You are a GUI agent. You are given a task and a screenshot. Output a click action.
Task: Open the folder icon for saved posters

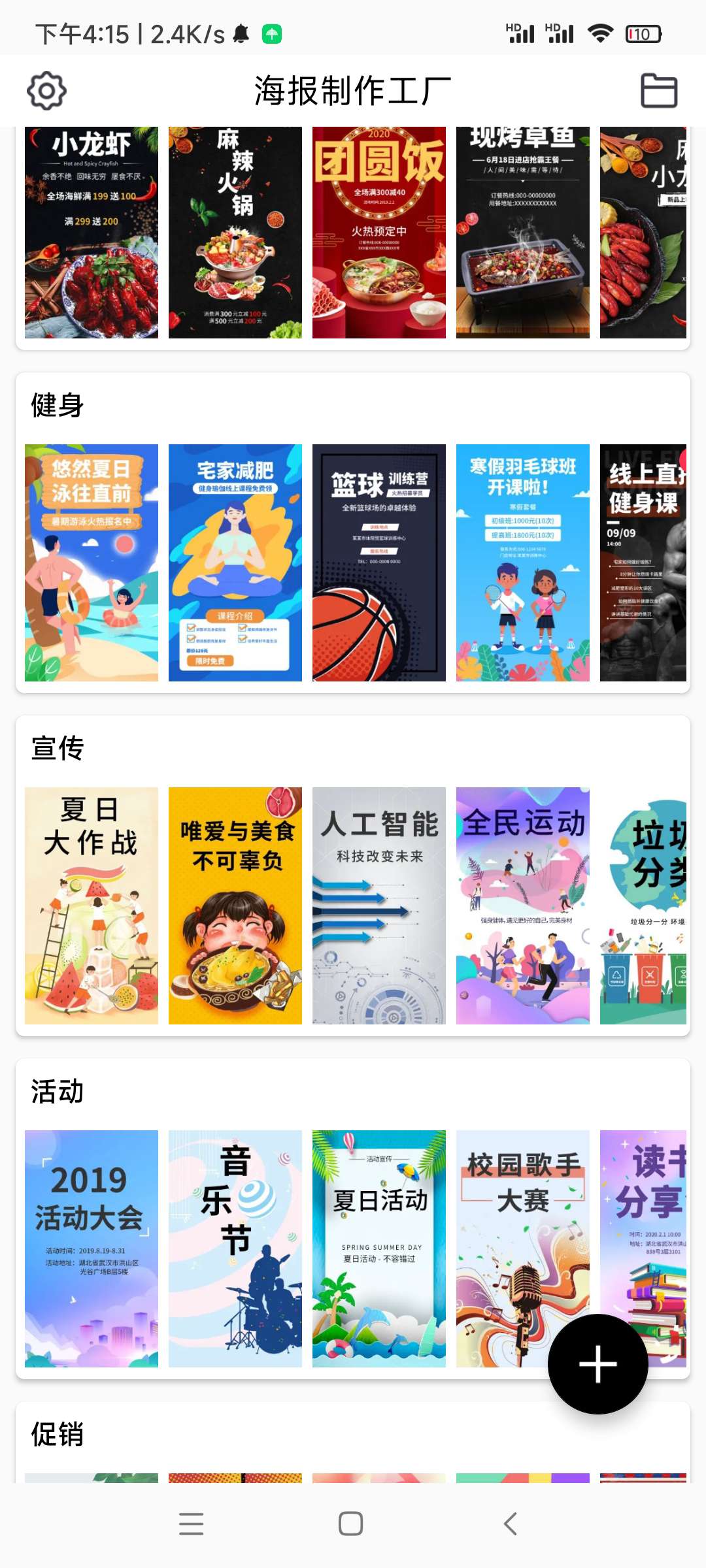(x=658, y=91)
